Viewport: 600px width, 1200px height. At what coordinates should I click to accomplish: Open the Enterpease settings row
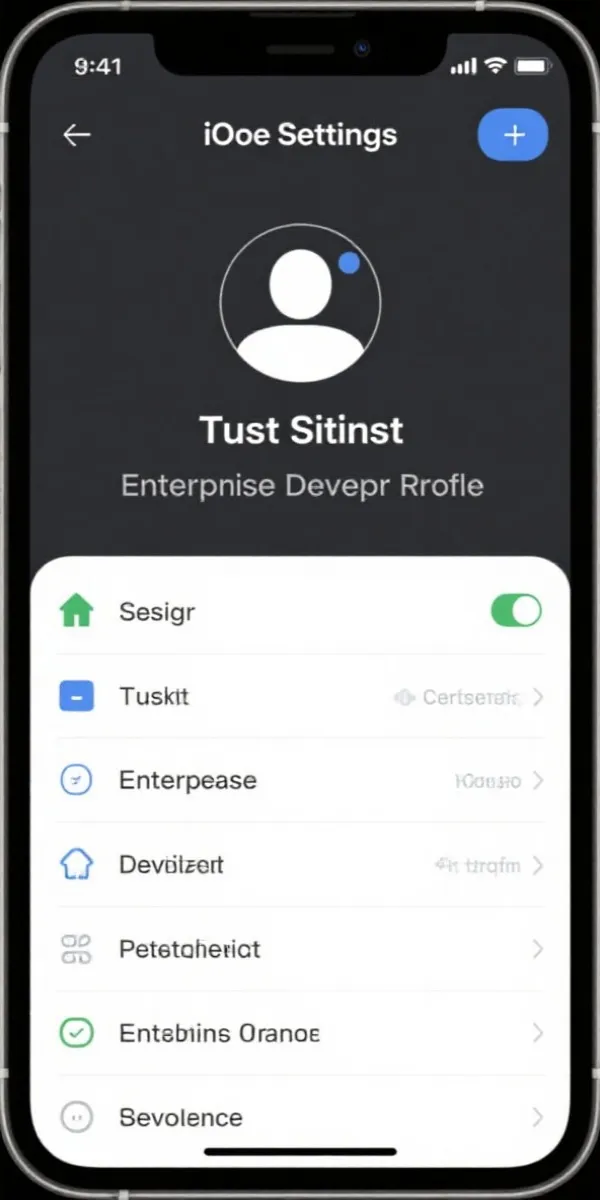[x=300, y=781]
